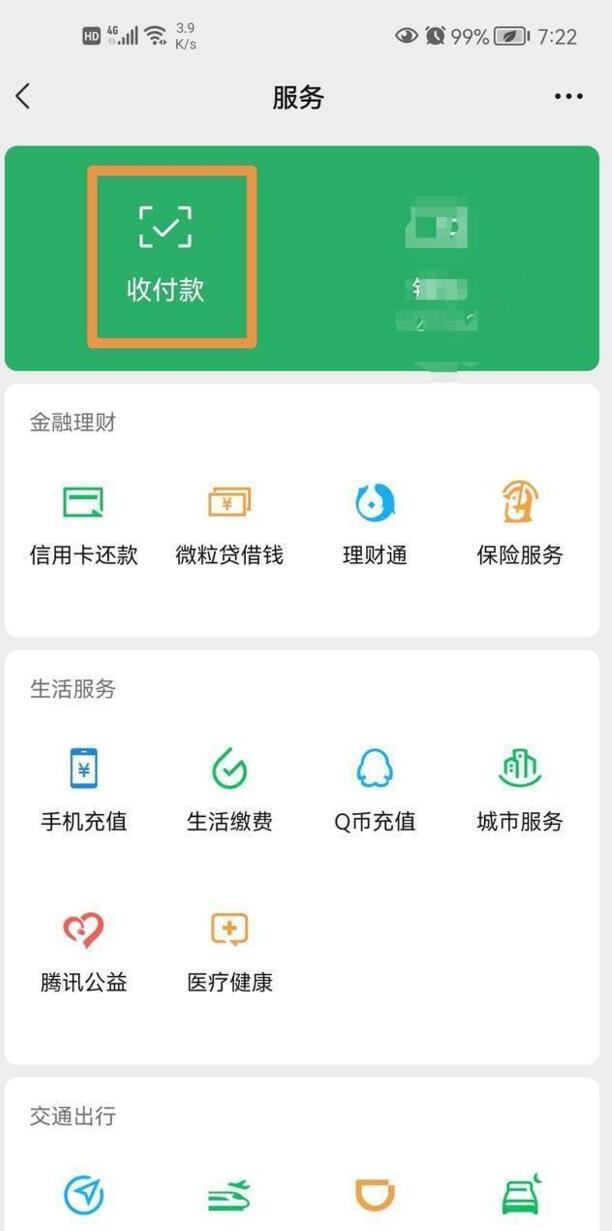612x1231 pixels.
Task: Select Q币充值 recharge
Action: [375, 790]
